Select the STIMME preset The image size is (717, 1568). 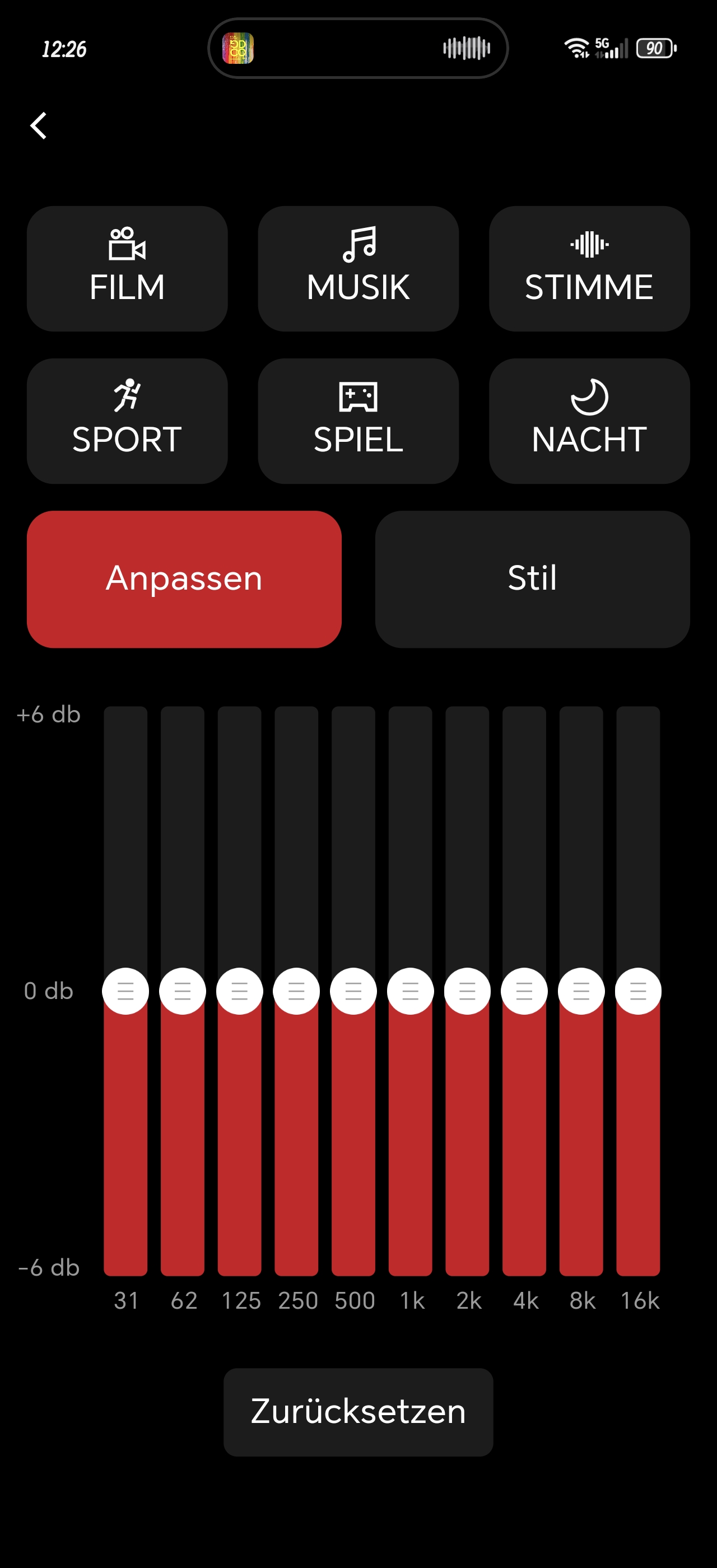[x=589, y=268]
